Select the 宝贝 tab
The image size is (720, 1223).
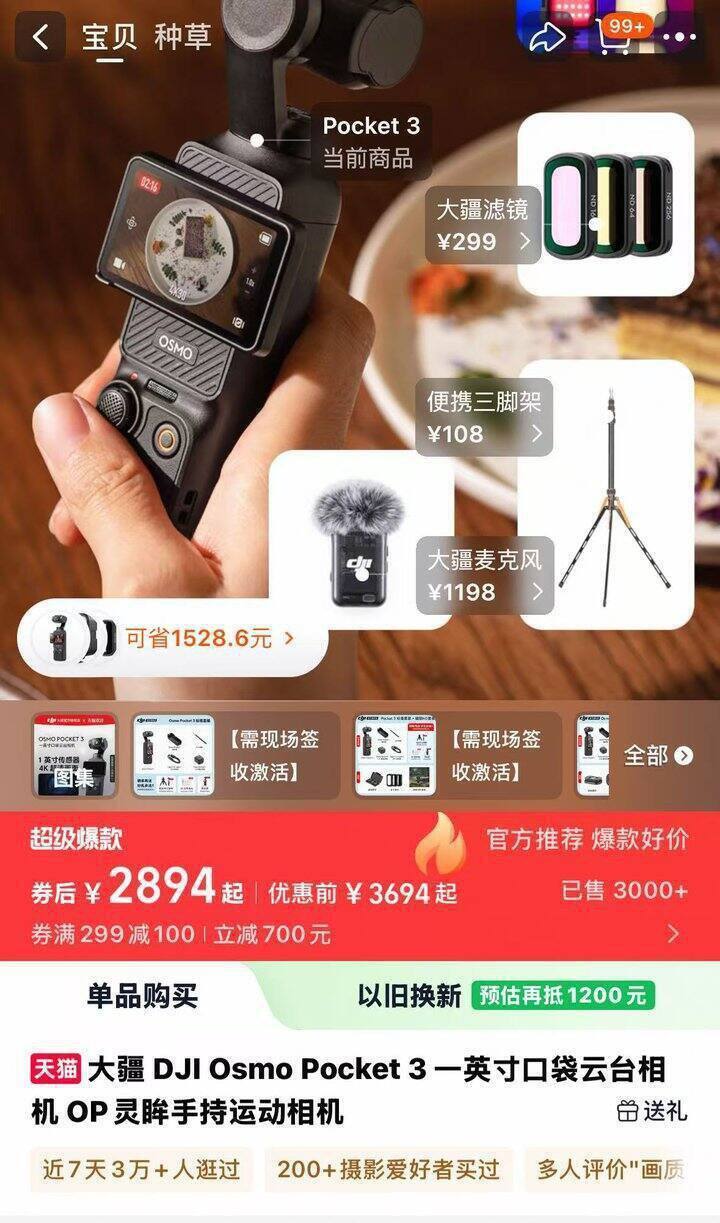click(110, 38)
